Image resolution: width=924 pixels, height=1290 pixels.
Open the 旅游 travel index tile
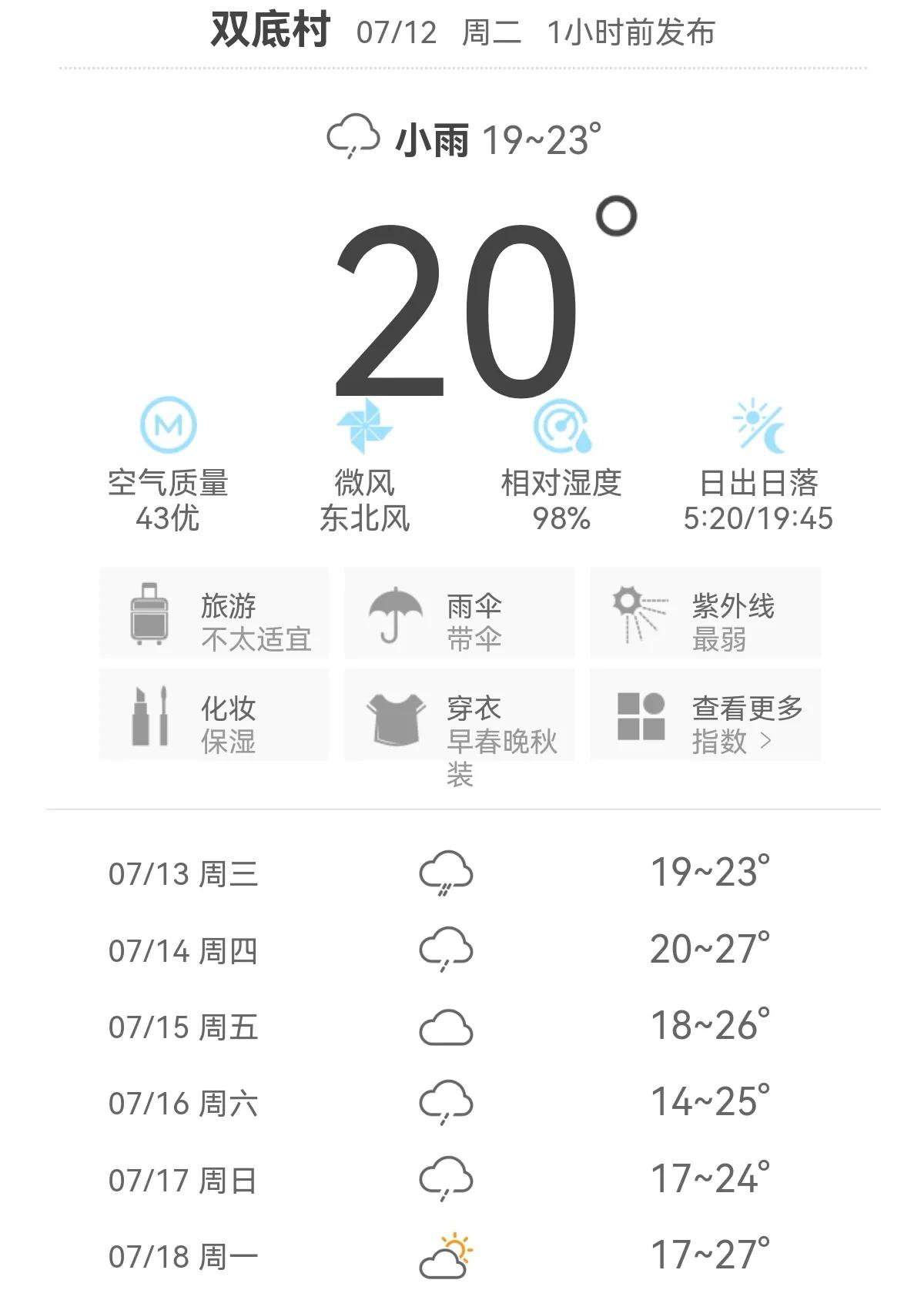click(214, 614)
